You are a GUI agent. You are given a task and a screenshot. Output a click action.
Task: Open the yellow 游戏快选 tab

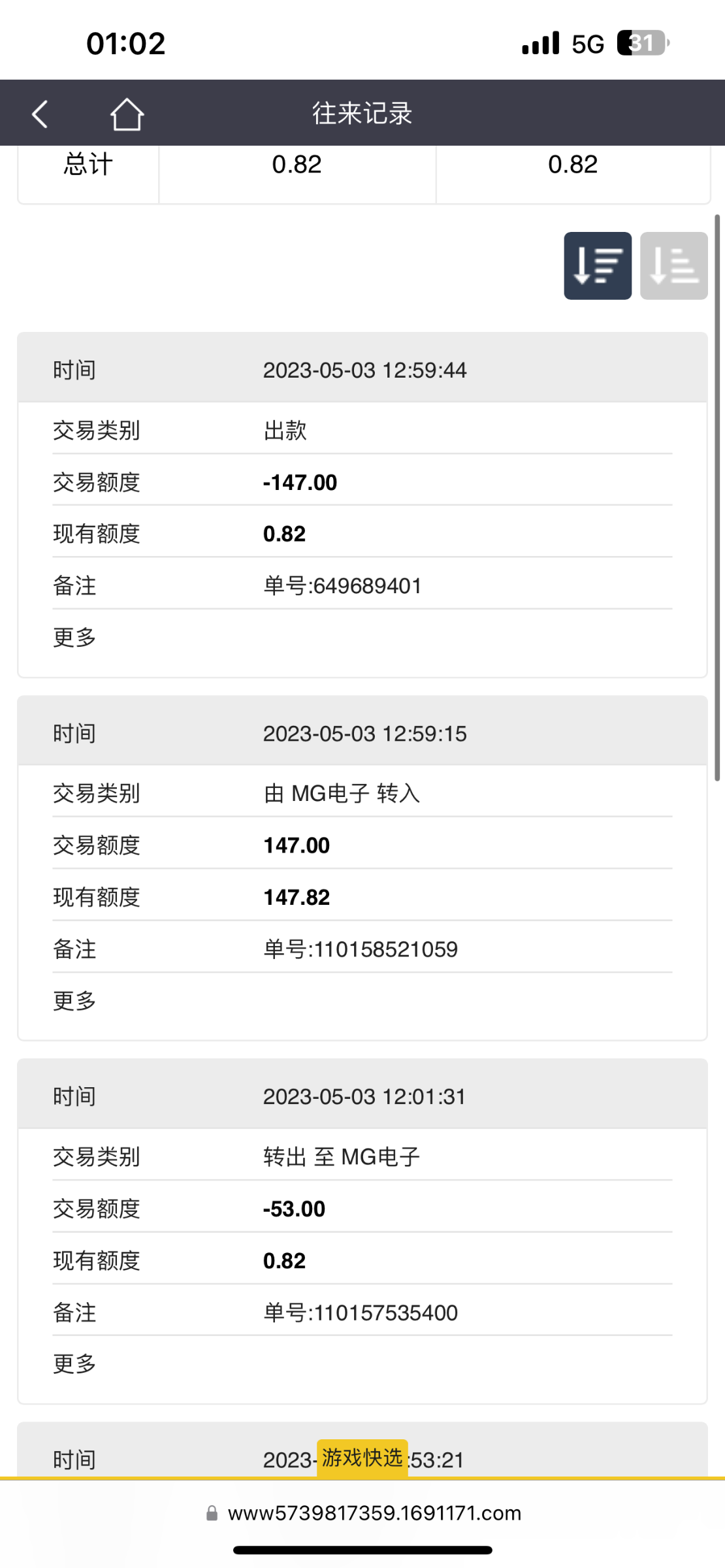tap(362, 1458)
